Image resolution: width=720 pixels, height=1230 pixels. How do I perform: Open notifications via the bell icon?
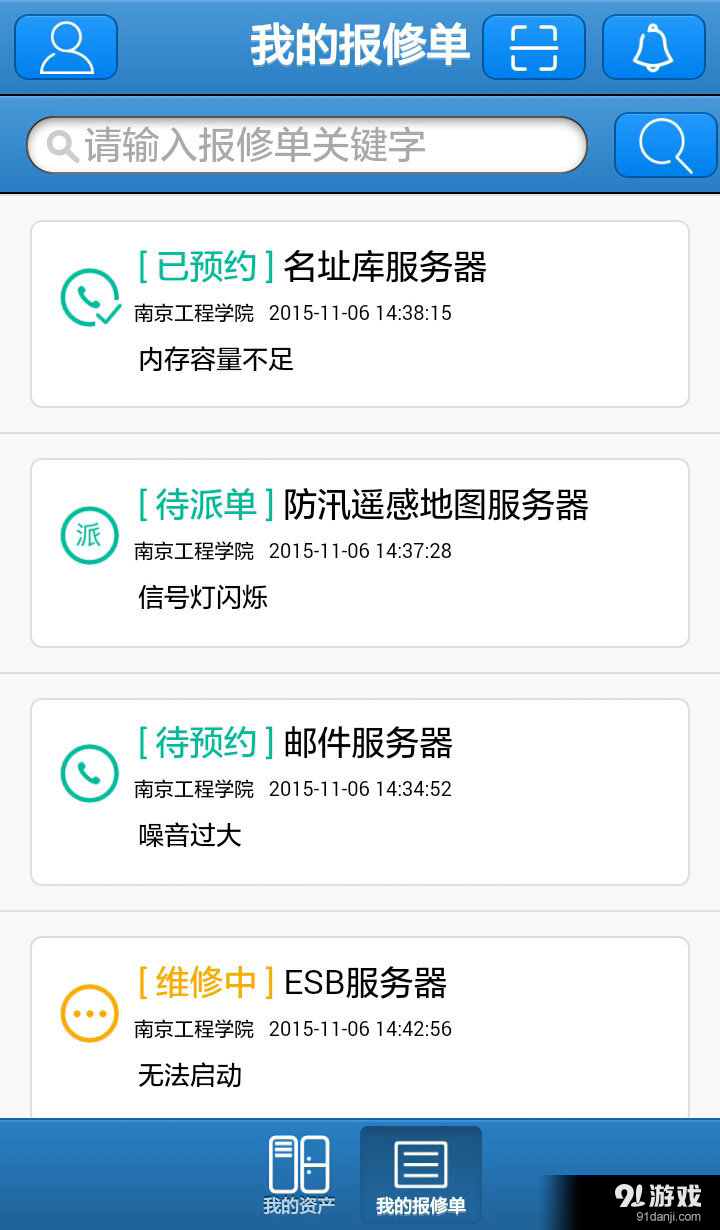tap(655, 46)
